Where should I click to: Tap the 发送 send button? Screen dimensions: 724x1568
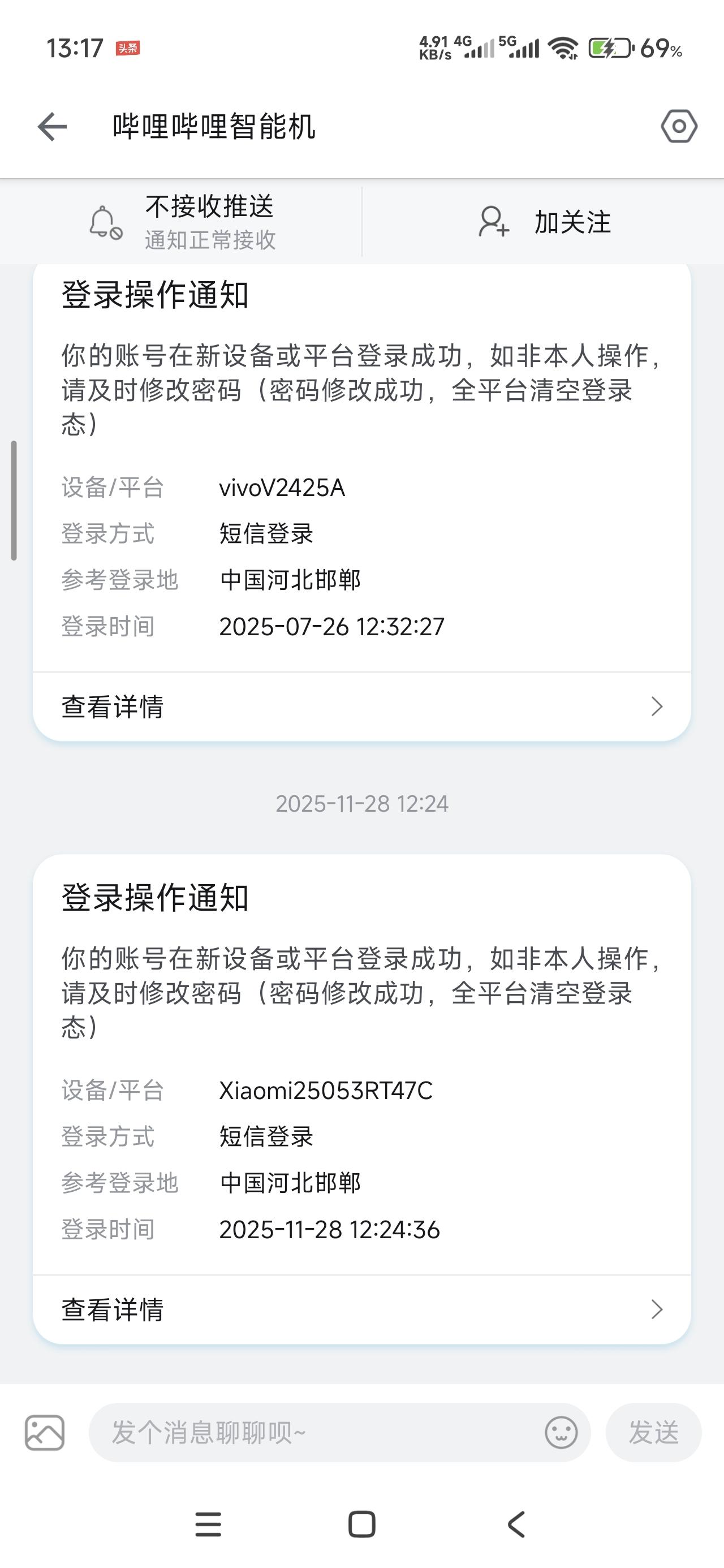(653, 1432)
